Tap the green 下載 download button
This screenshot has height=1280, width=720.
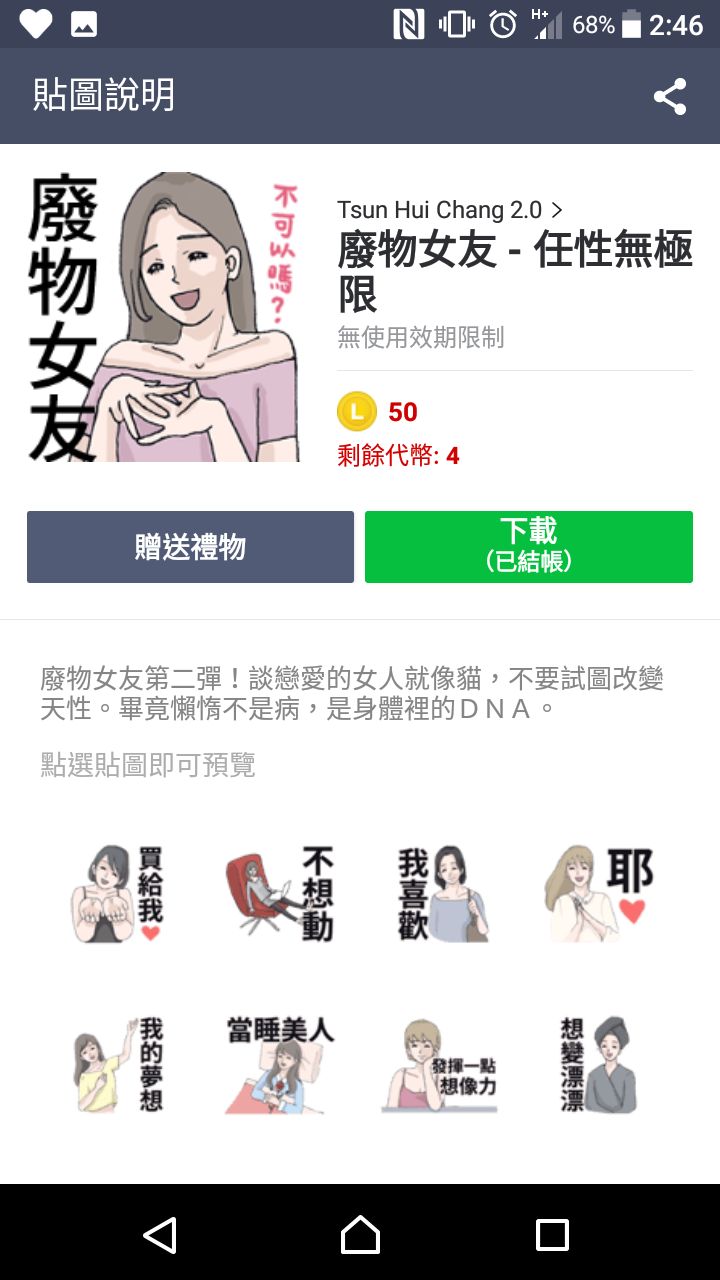(528, 547)
